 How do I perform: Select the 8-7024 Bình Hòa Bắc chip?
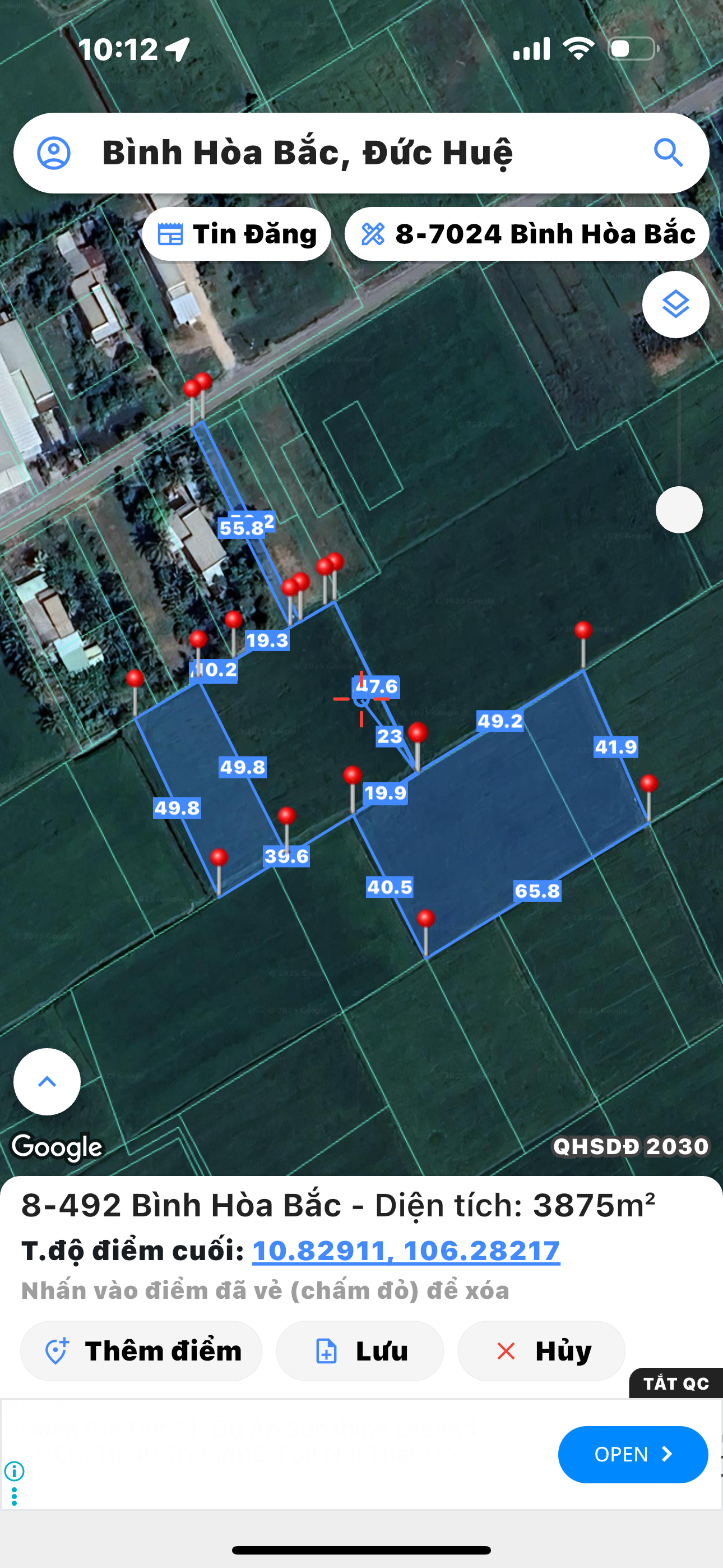click(527, 234)
